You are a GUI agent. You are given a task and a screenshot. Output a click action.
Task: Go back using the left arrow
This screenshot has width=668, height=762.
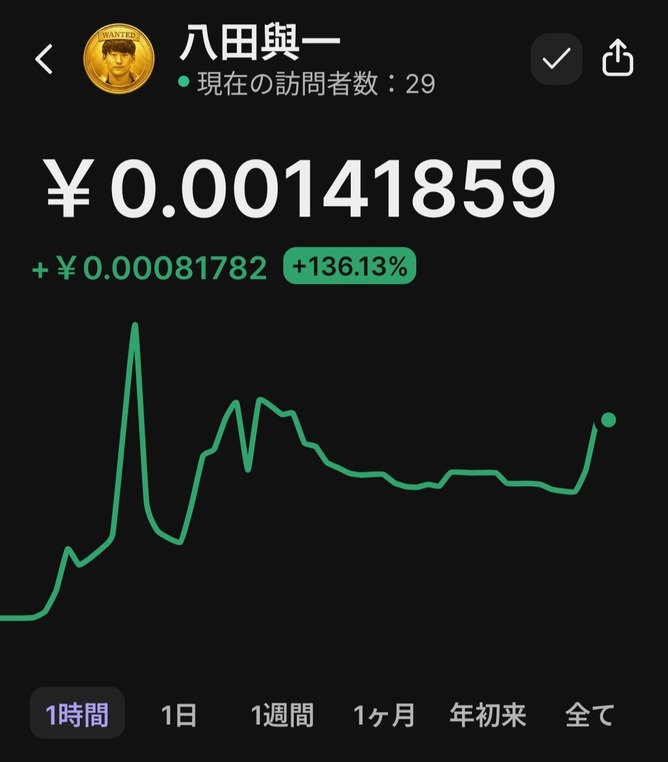(x=44, y=59)
